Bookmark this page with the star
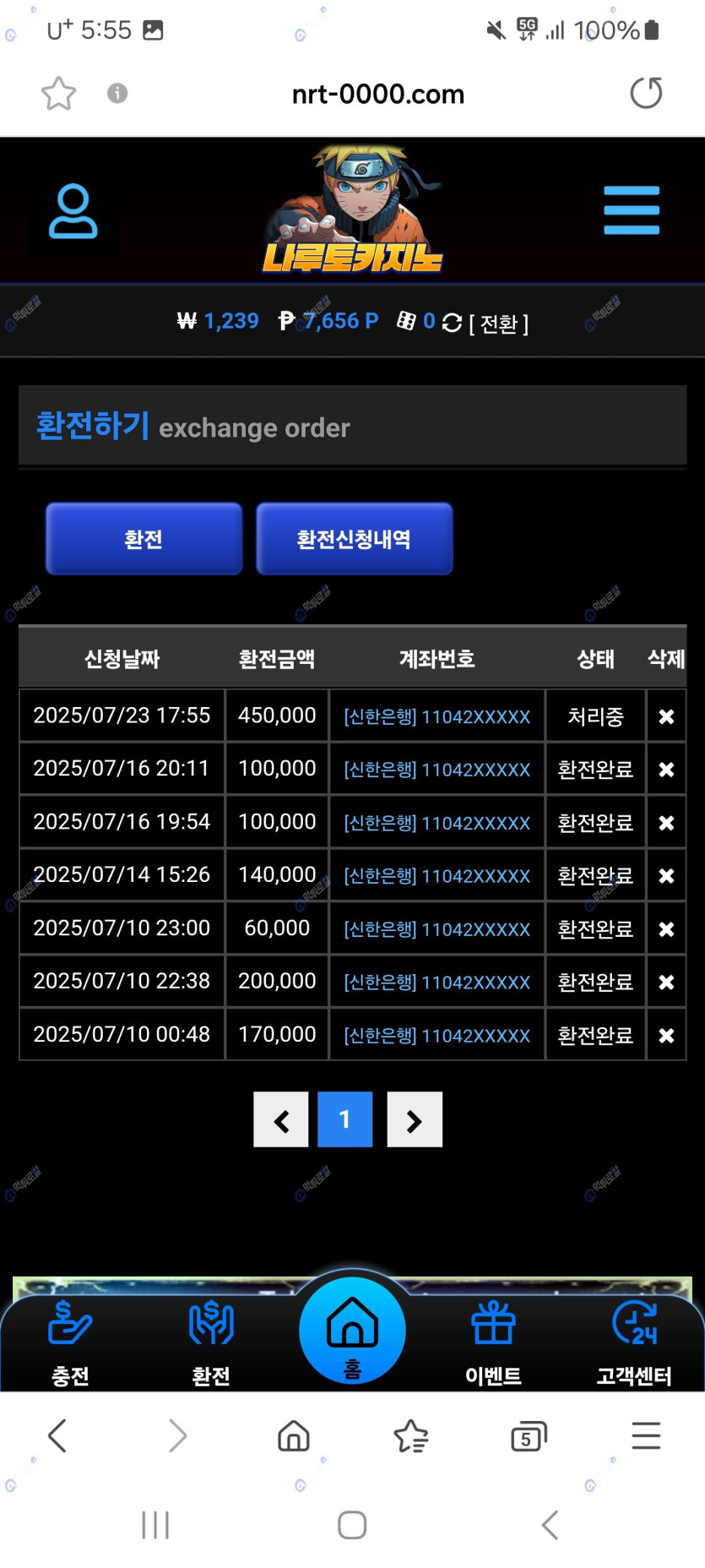The image size is (705, 1568). click(58, 93)
